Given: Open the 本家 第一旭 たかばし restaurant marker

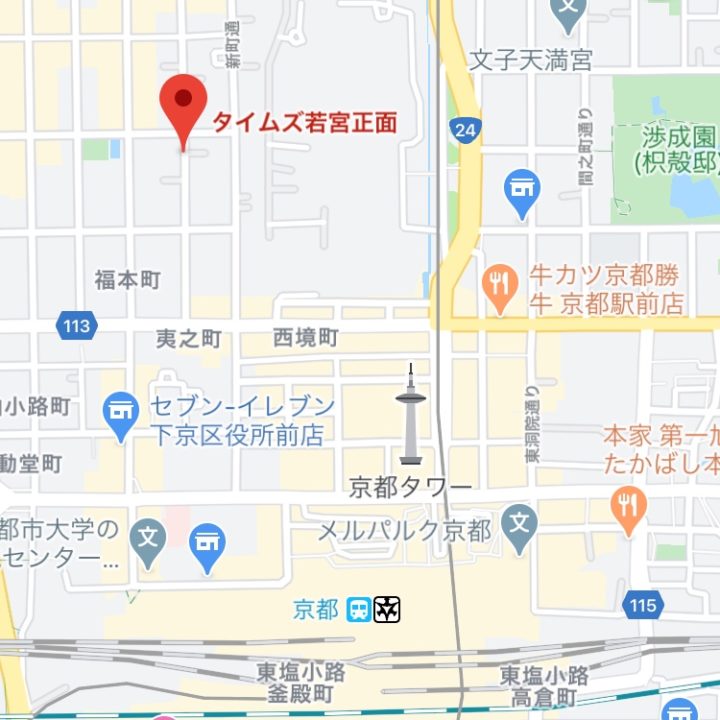Looking at the screenshot, I should (627, 507).
